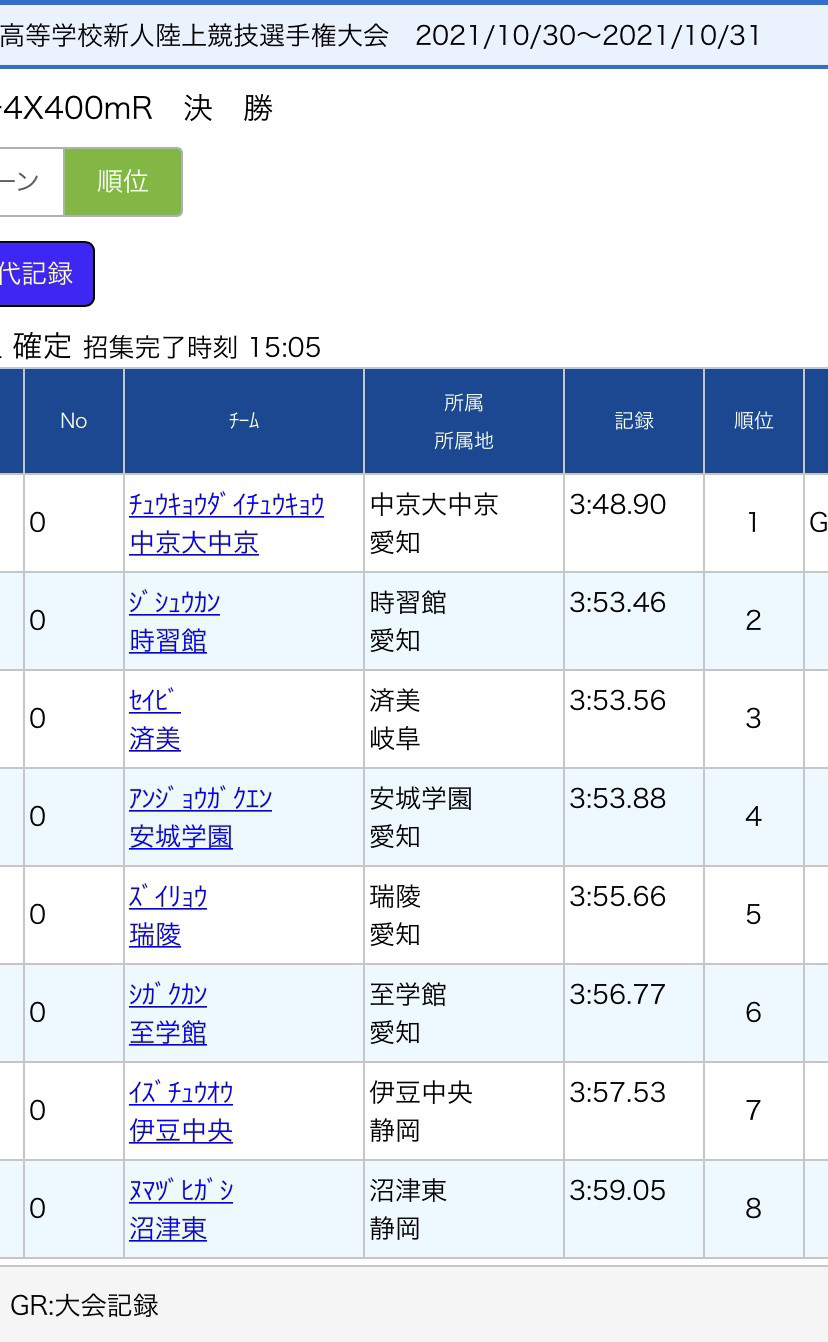828x1342 pixels.
Task: Open the 歴代記録 records button
Action: 45,273
